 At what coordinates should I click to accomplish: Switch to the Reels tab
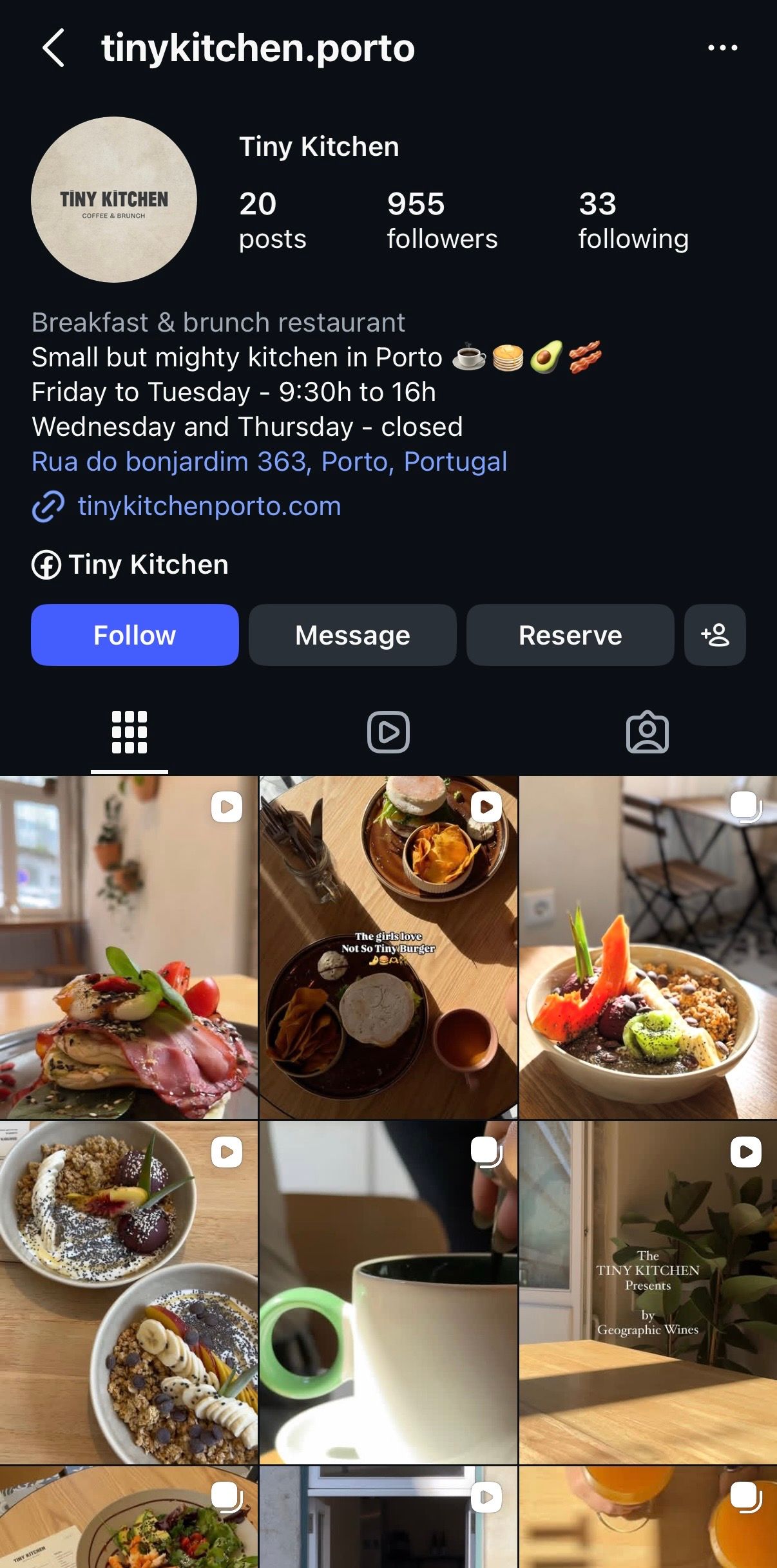pos(388,732)
